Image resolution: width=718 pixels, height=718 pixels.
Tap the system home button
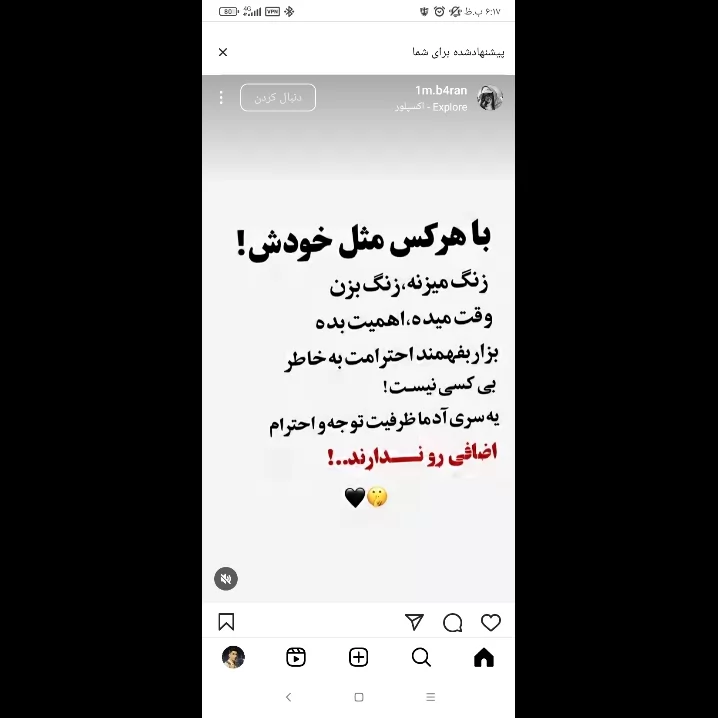tap(359, 697)
